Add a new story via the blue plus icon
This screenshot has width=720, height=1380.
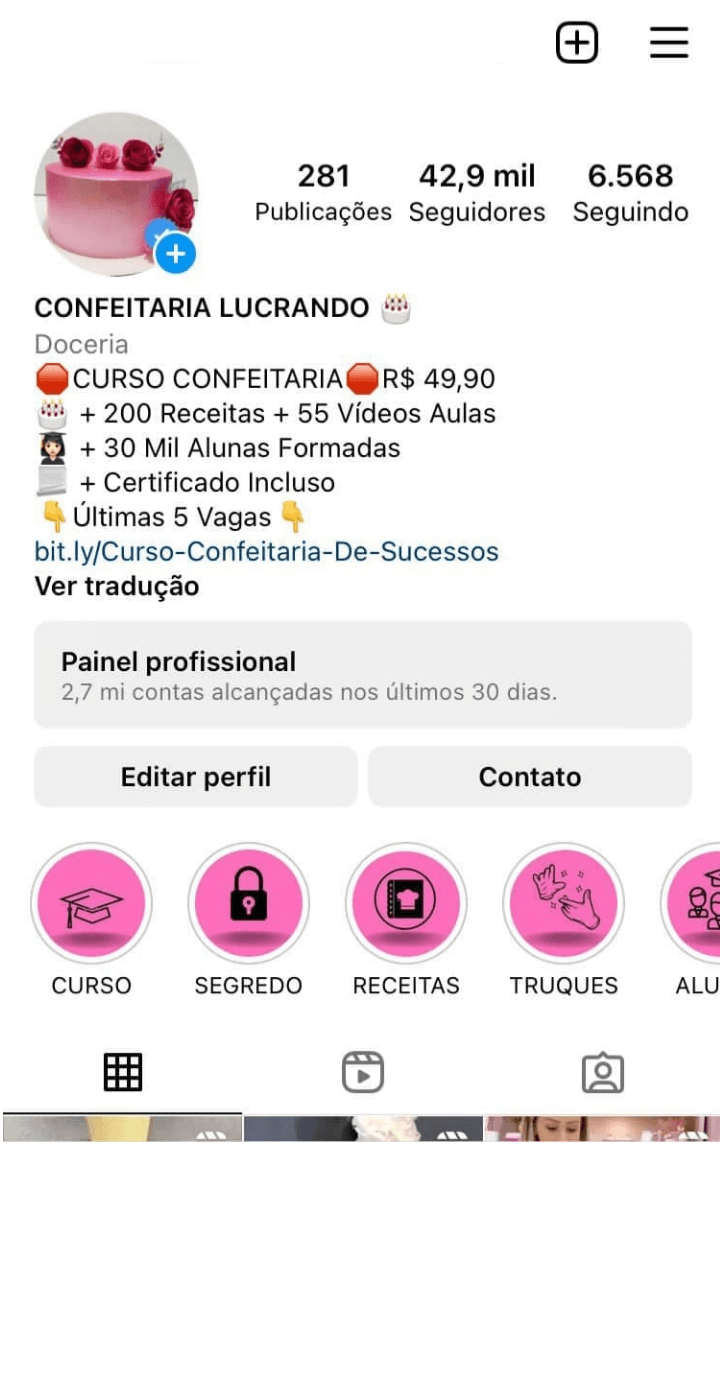pos(175,253)
